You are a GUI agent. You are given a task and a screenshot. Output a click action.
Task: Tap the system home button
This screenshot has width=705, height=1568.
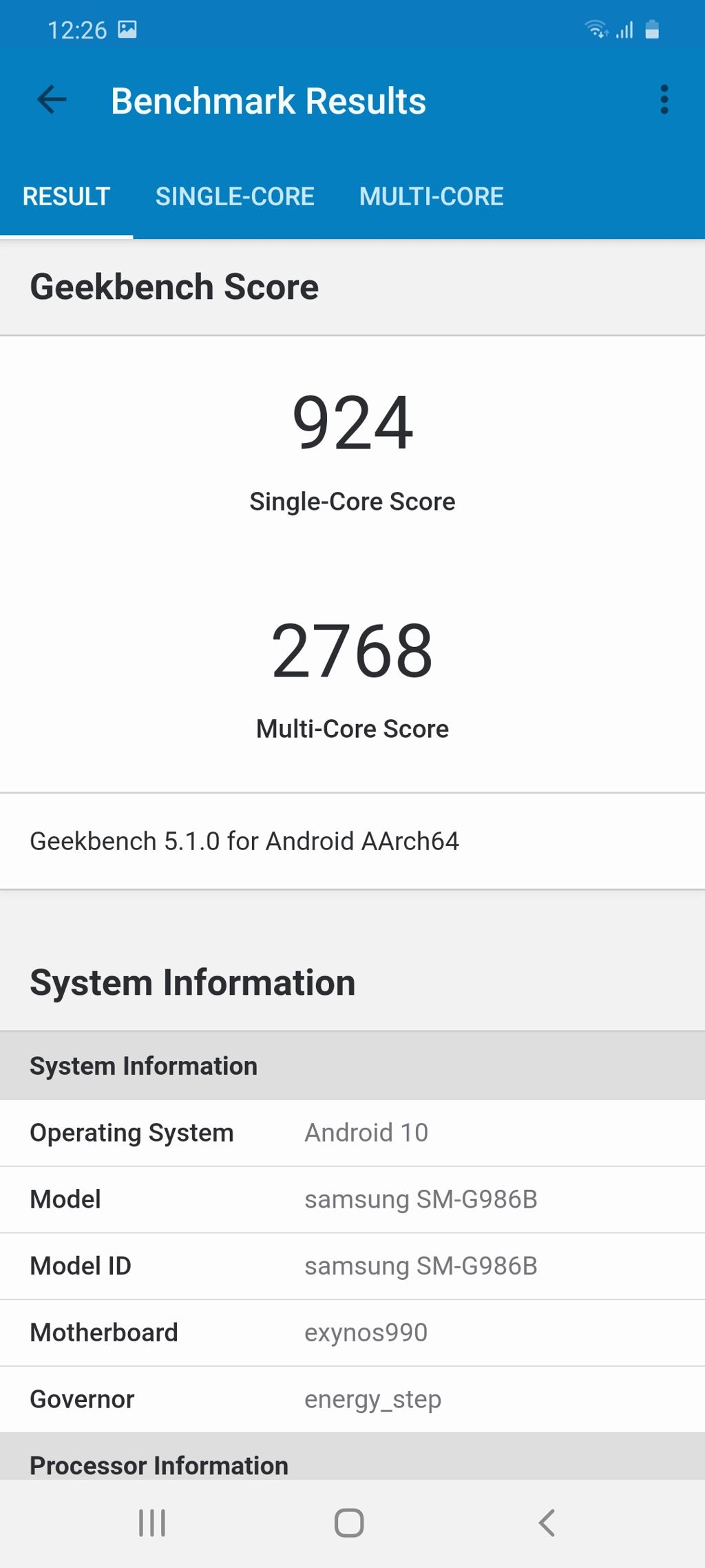pyautogui.click(x=349, y=1523)
